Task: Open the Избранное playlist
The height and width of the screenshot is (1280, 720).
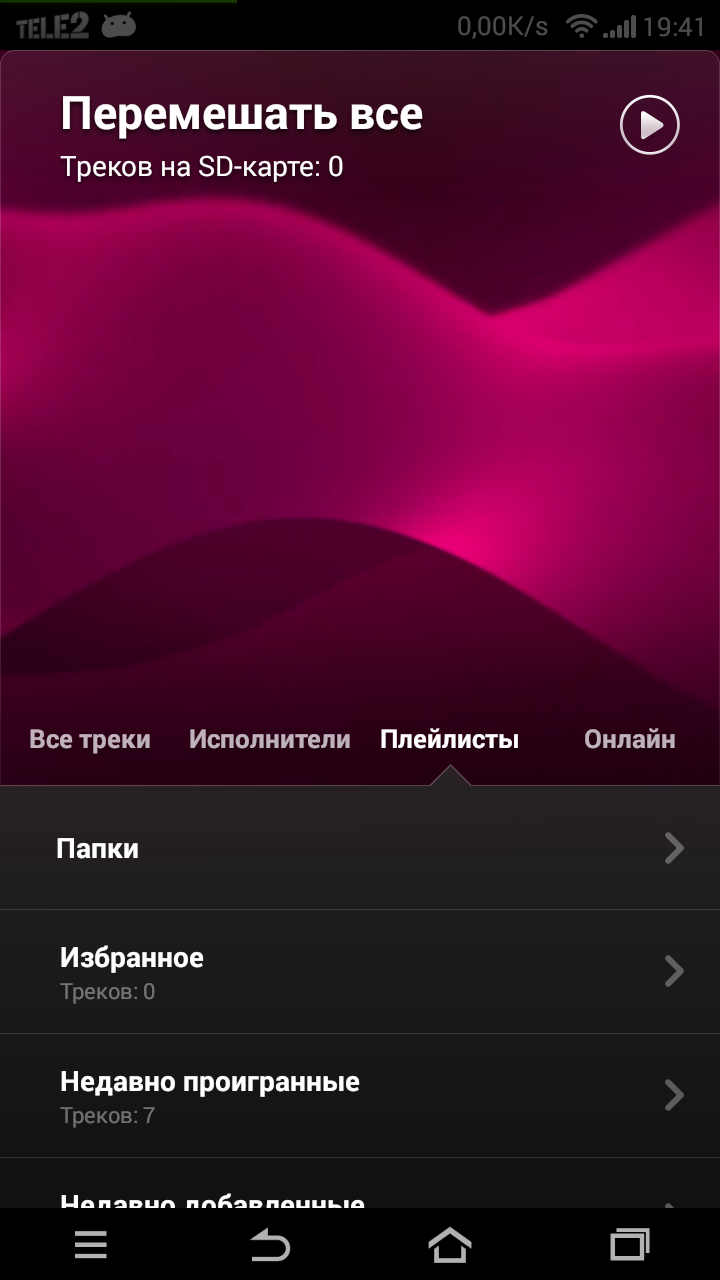Action: click(x=360, y=972)
